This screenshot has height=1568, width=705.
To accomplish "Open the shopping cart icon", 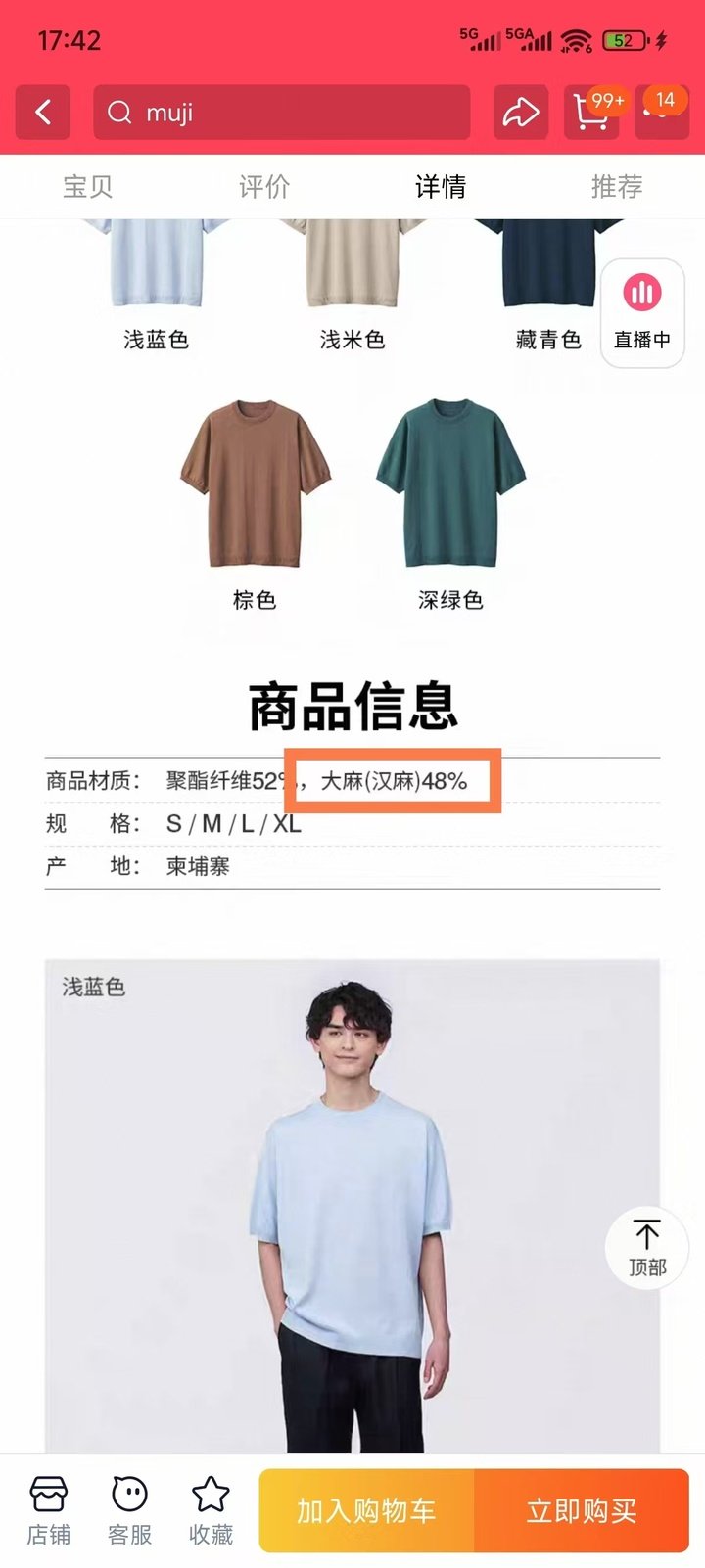I will click(x=590, y=113).
